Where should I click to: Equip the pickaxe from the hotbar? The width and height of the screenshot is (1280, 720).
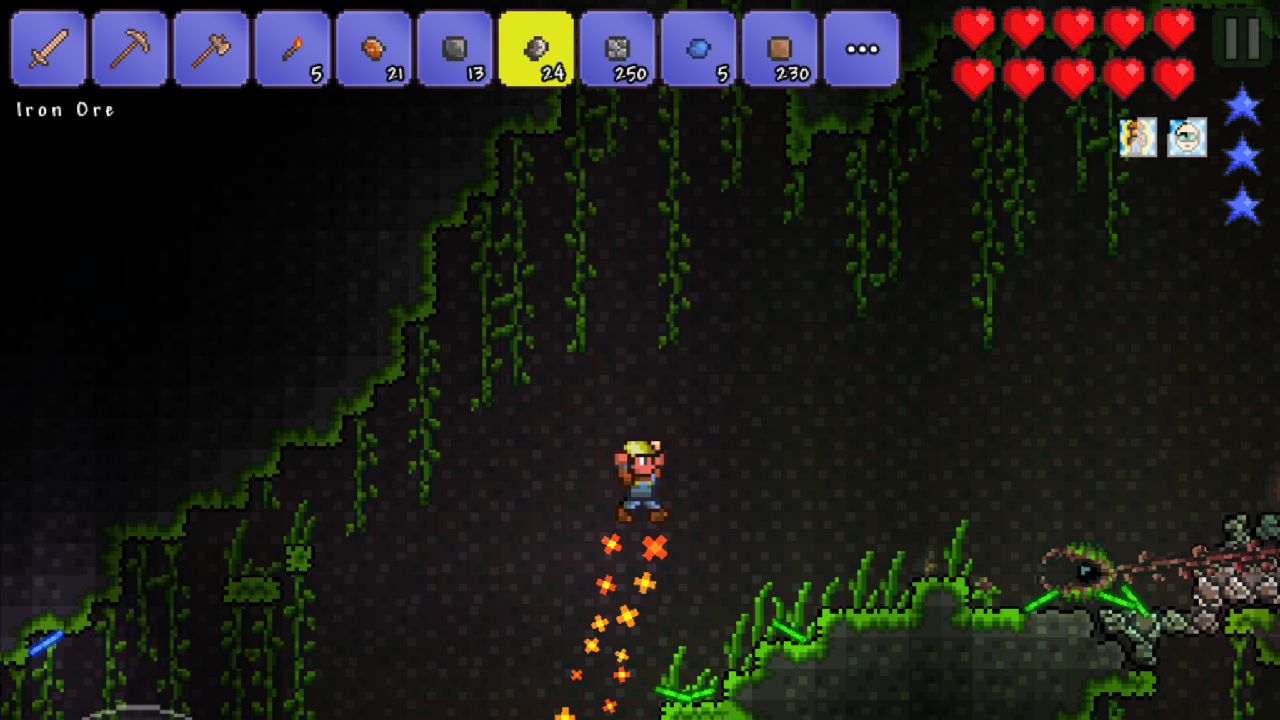pos(129,49)
